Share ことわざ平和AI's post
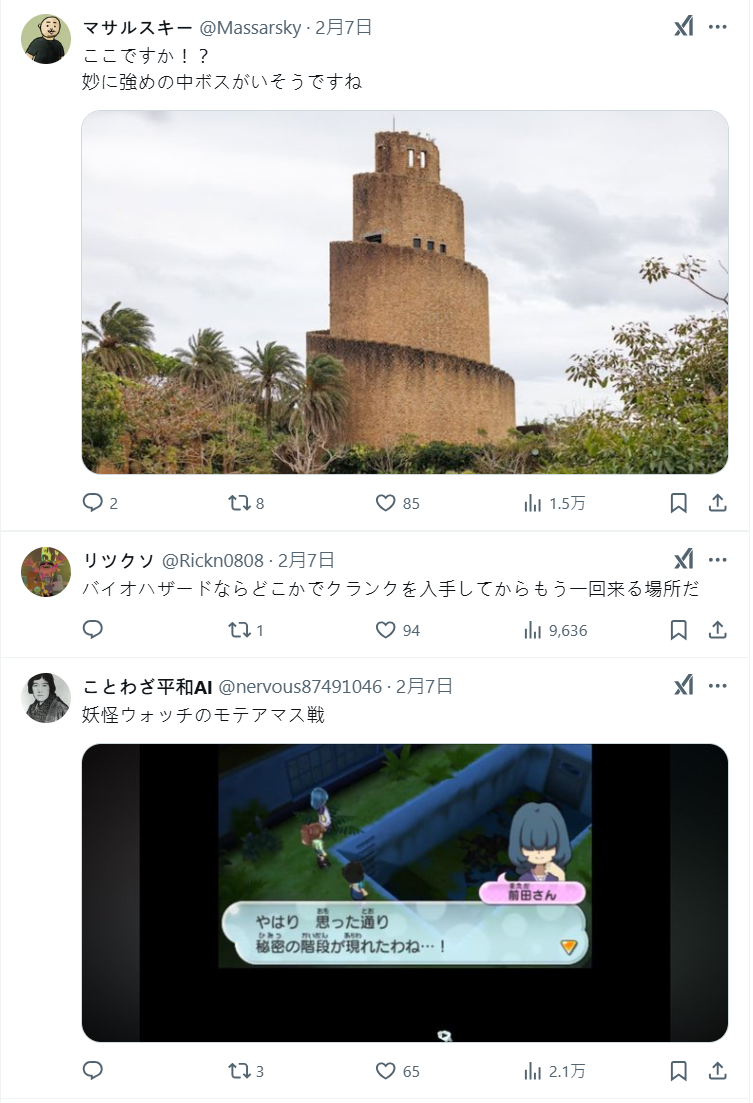The image size is (753, 1103). click(x=717, y=1071)
